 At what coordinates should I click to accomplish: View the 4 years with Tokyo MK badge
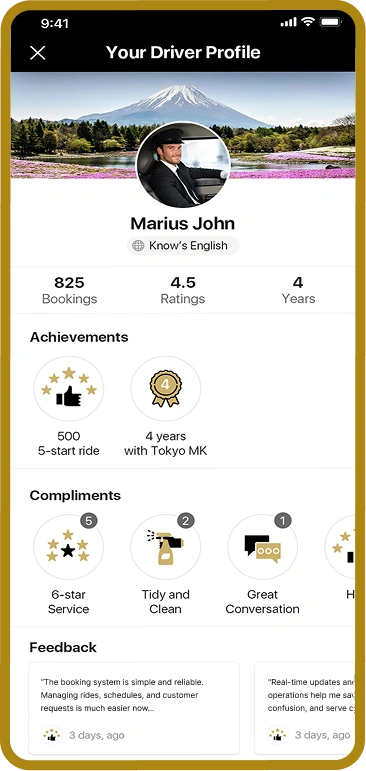coord(165,389)
